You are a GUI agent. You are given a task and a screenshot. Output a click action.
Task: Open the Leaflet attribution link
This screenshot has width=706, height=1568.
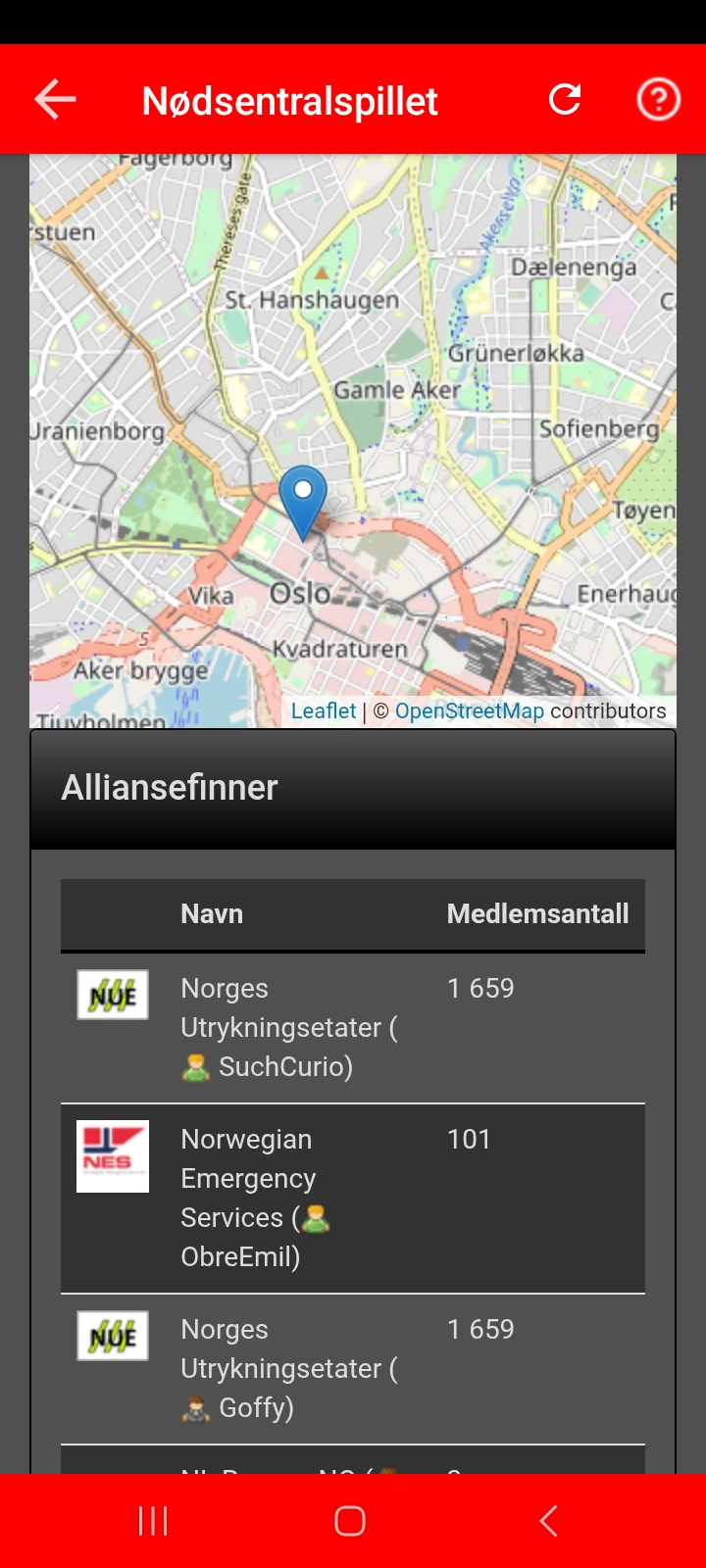click(x=324, y=711)
